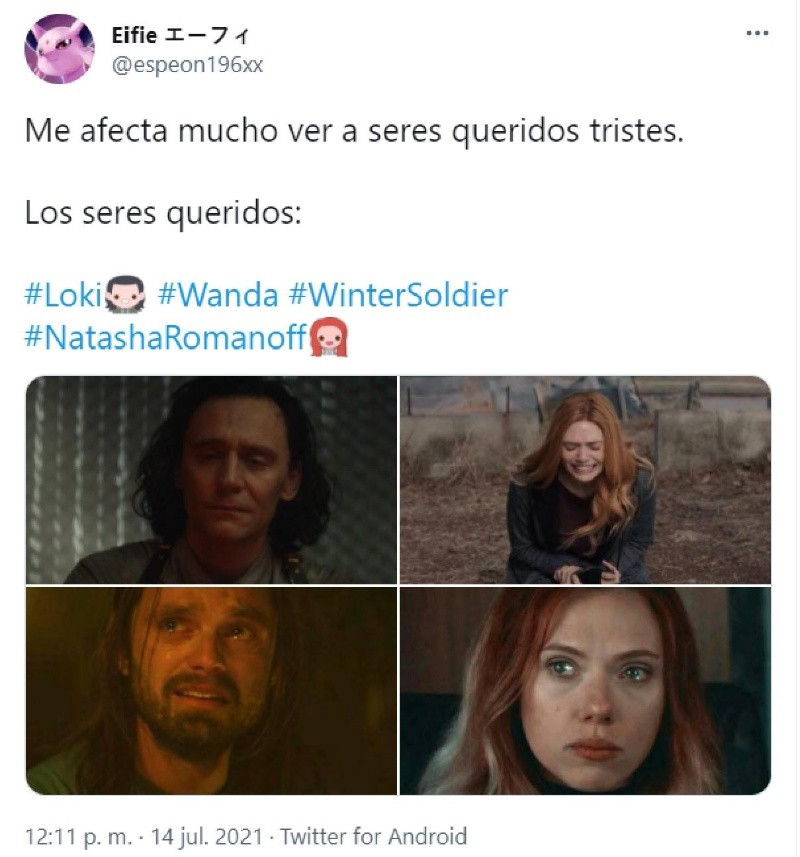Open Eifie's profile picture
Screen dimensions: 800x857
point(59,49)
